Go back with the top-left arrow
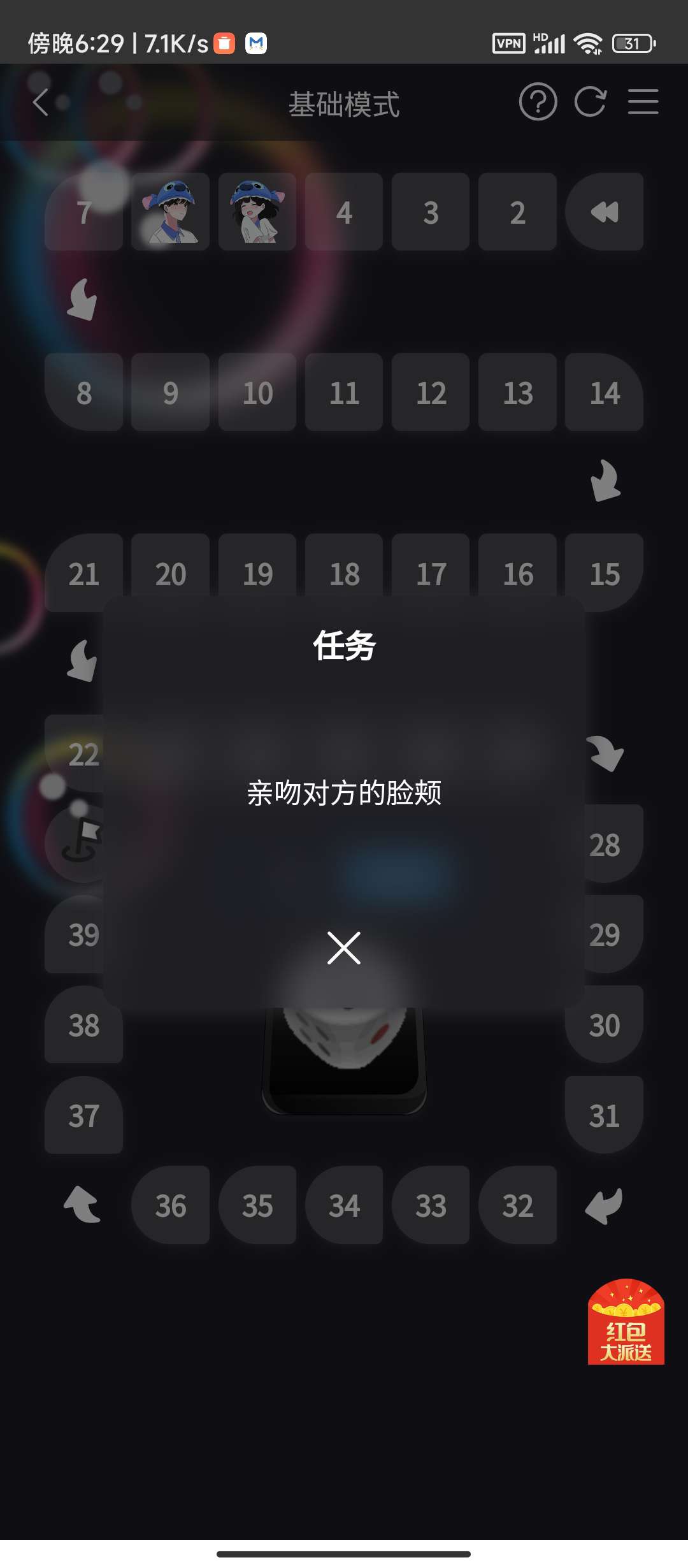This screenshot has width=688, height=1568. click(x=41, y=102)
